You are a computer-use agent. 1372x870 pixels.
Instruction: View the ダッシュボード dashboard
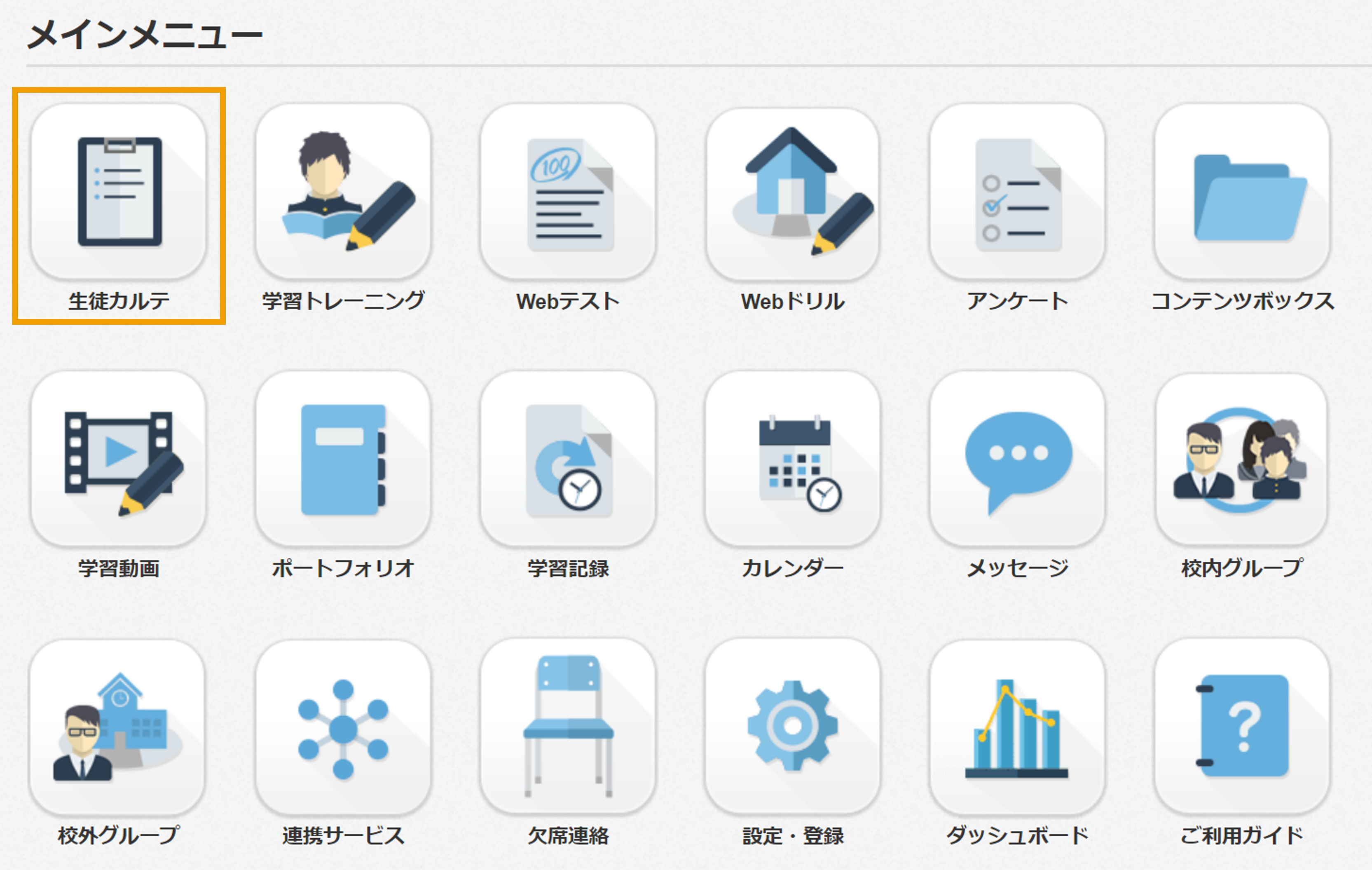click(x=1017, y=727)
